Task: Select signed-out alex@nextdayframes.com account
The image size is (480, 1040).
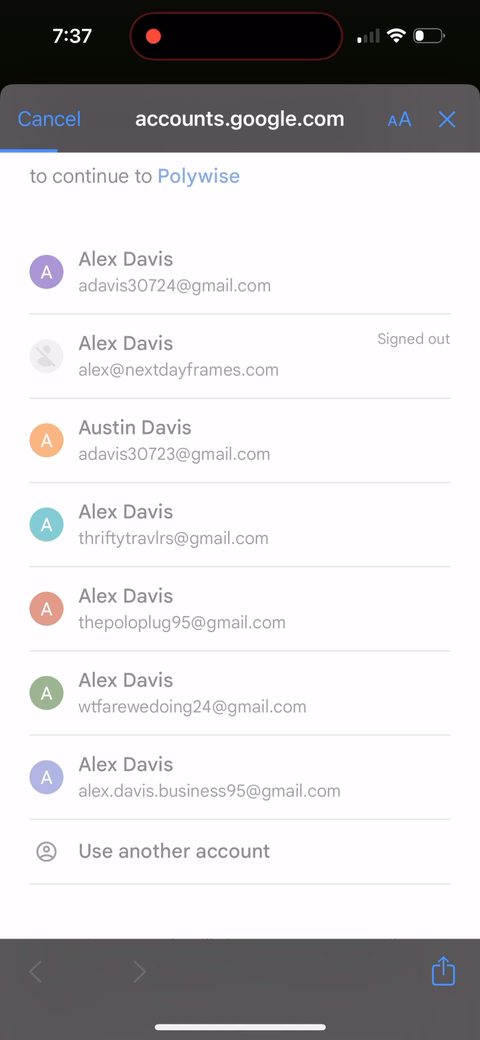Action: click(239, 356)
